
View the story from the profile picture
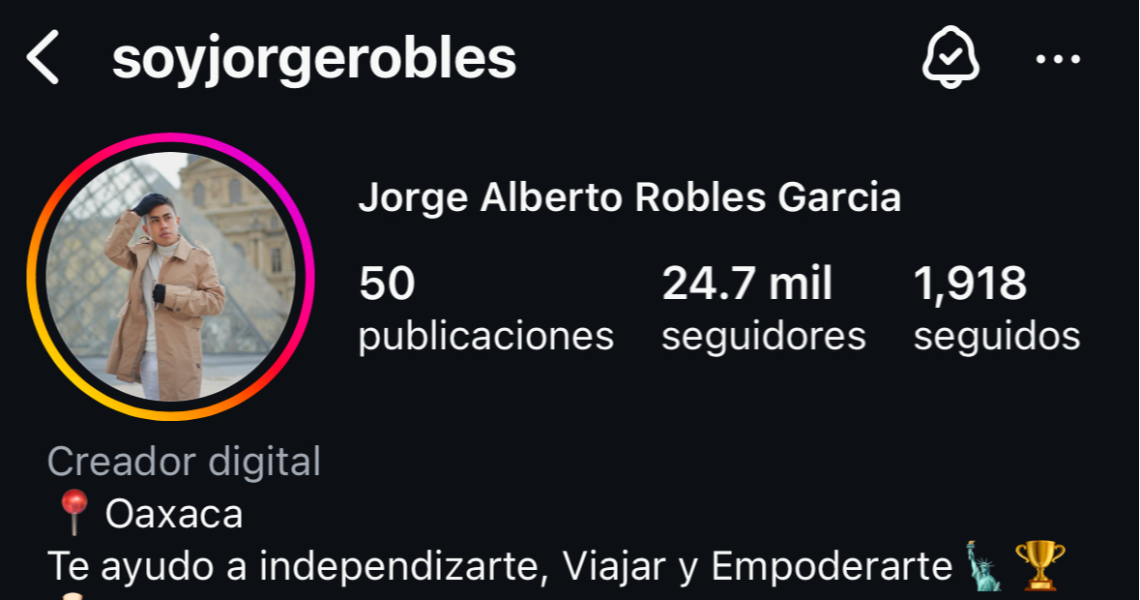(171, 277)
